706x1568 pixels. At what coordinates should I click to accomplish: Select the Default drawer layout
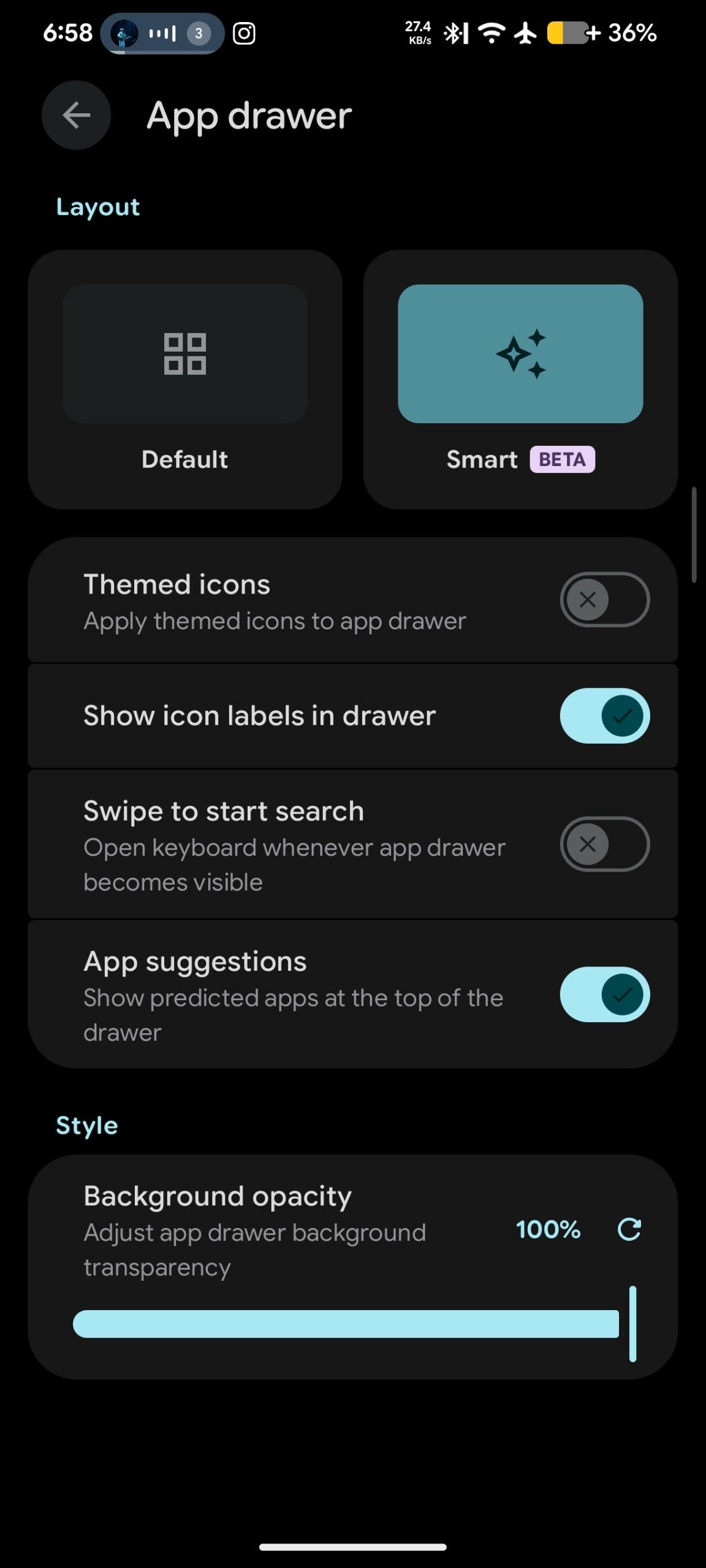pyautogui.click(x=184, y=379)
